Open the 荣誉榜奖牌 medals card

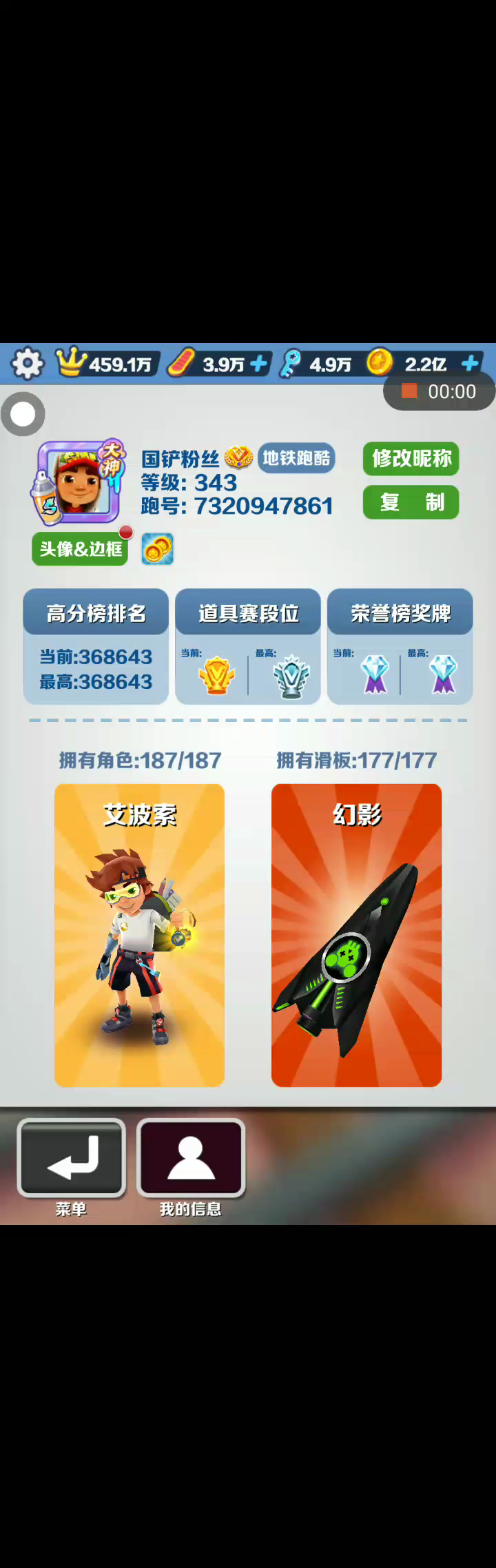pyautogui.click(x=400, y=646)
